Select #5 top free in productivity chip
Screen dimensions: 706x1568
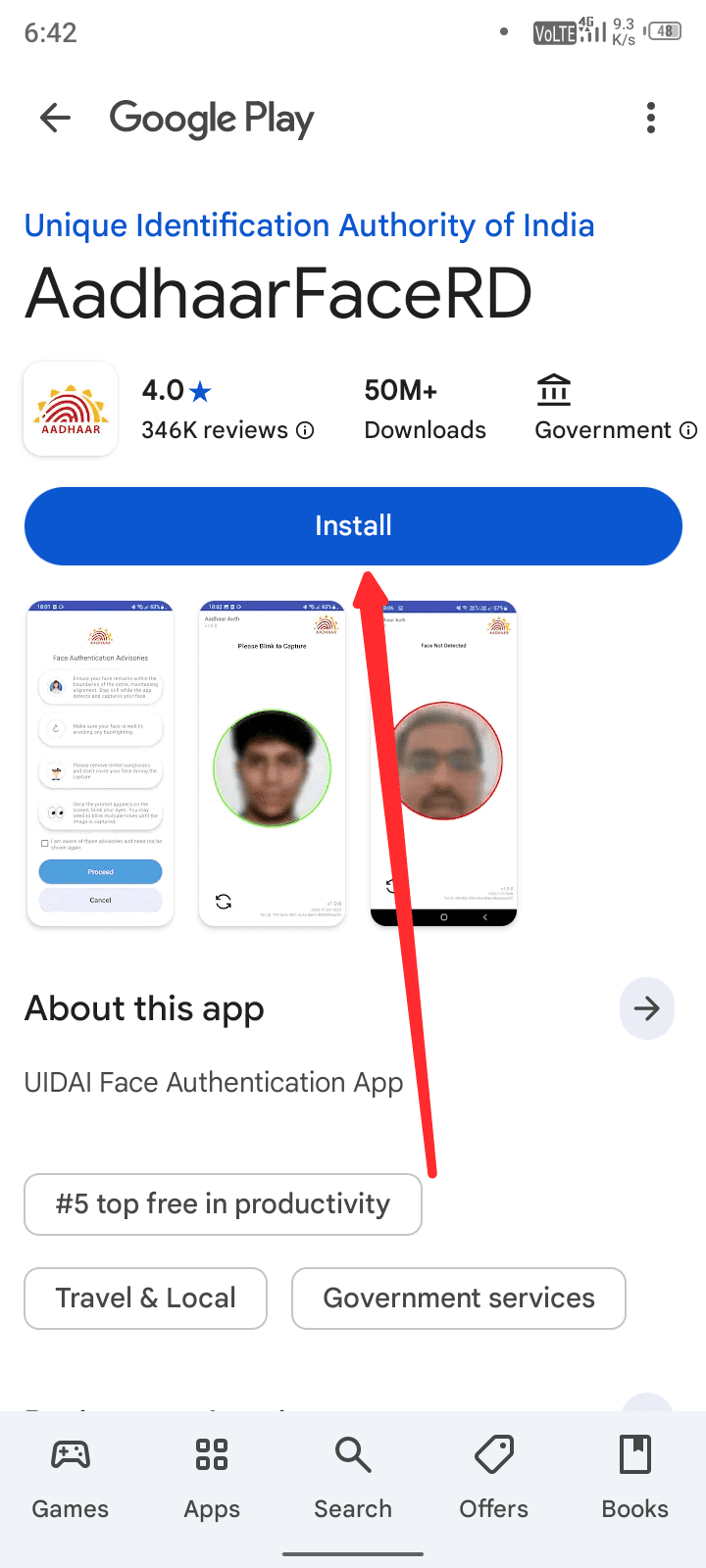[x=223, y=1203]
